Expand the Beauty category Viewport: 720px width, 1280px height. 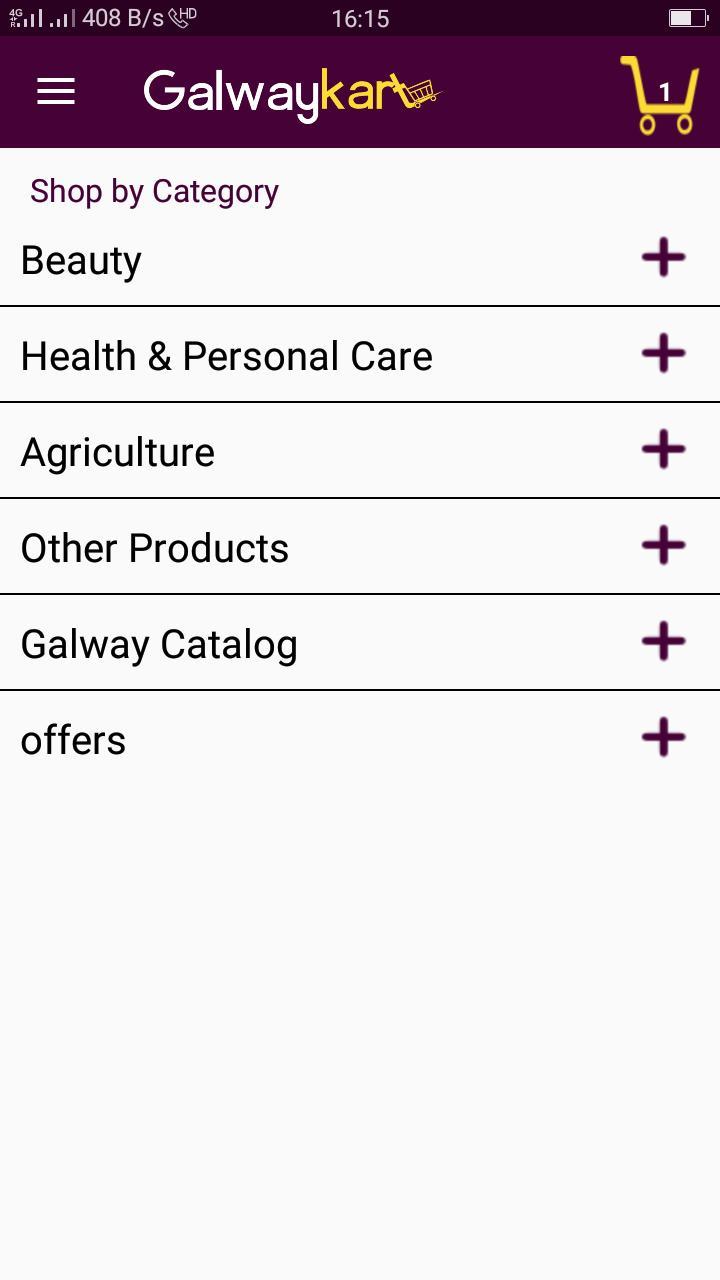pos(662,258)
